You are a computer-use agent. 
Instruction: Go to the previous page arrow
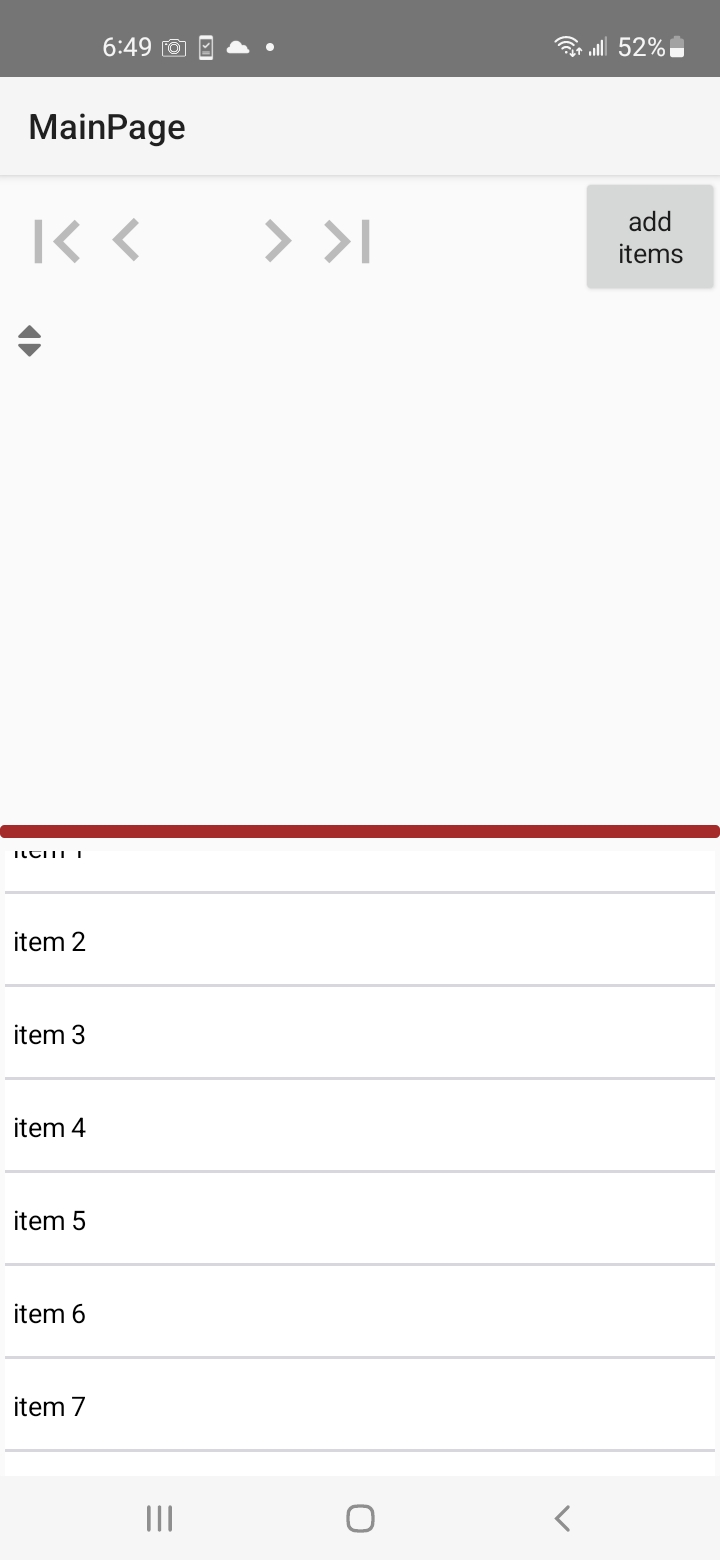(x=126, y=241)
